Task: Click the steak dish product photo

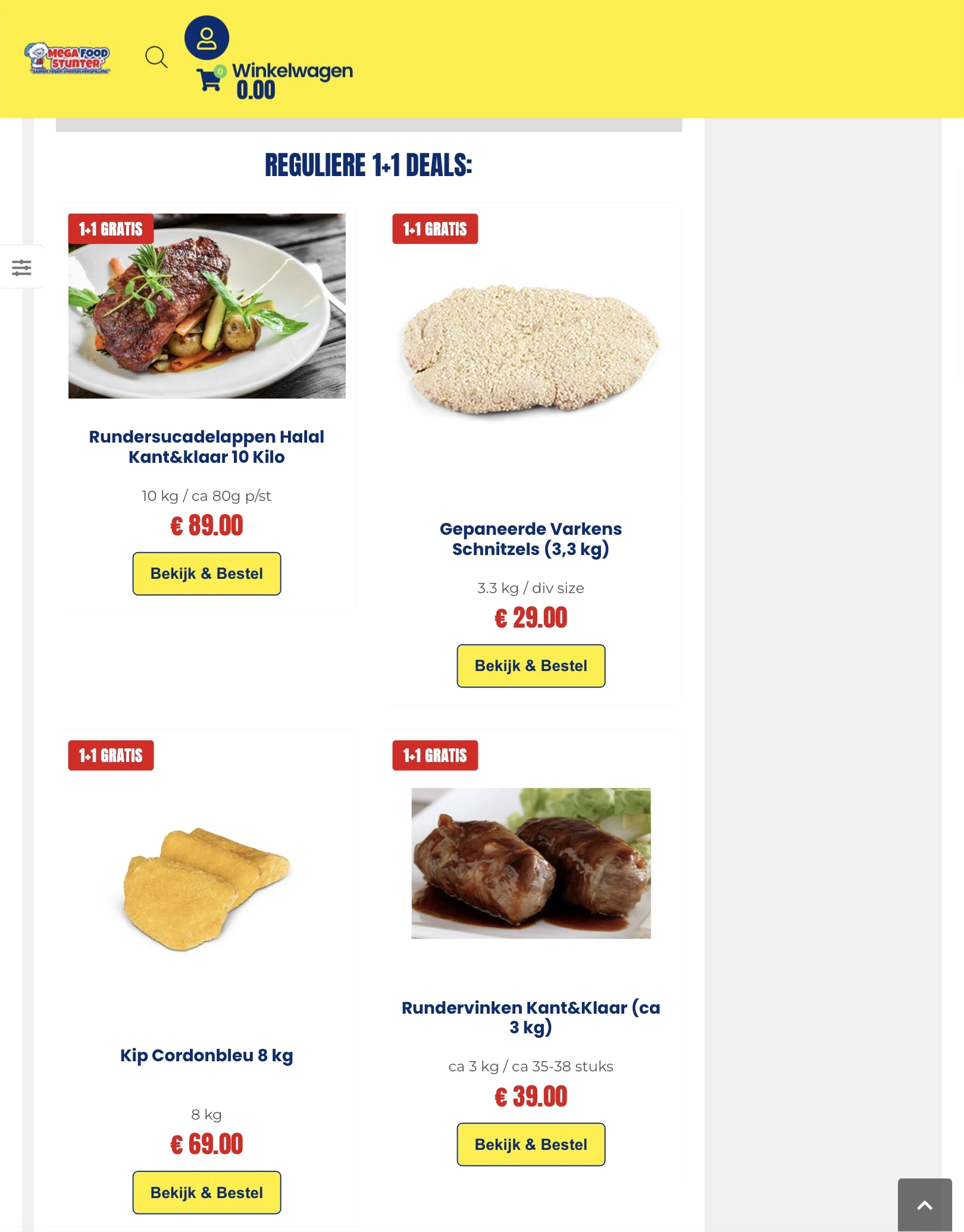Action: [x=206, y=305]
